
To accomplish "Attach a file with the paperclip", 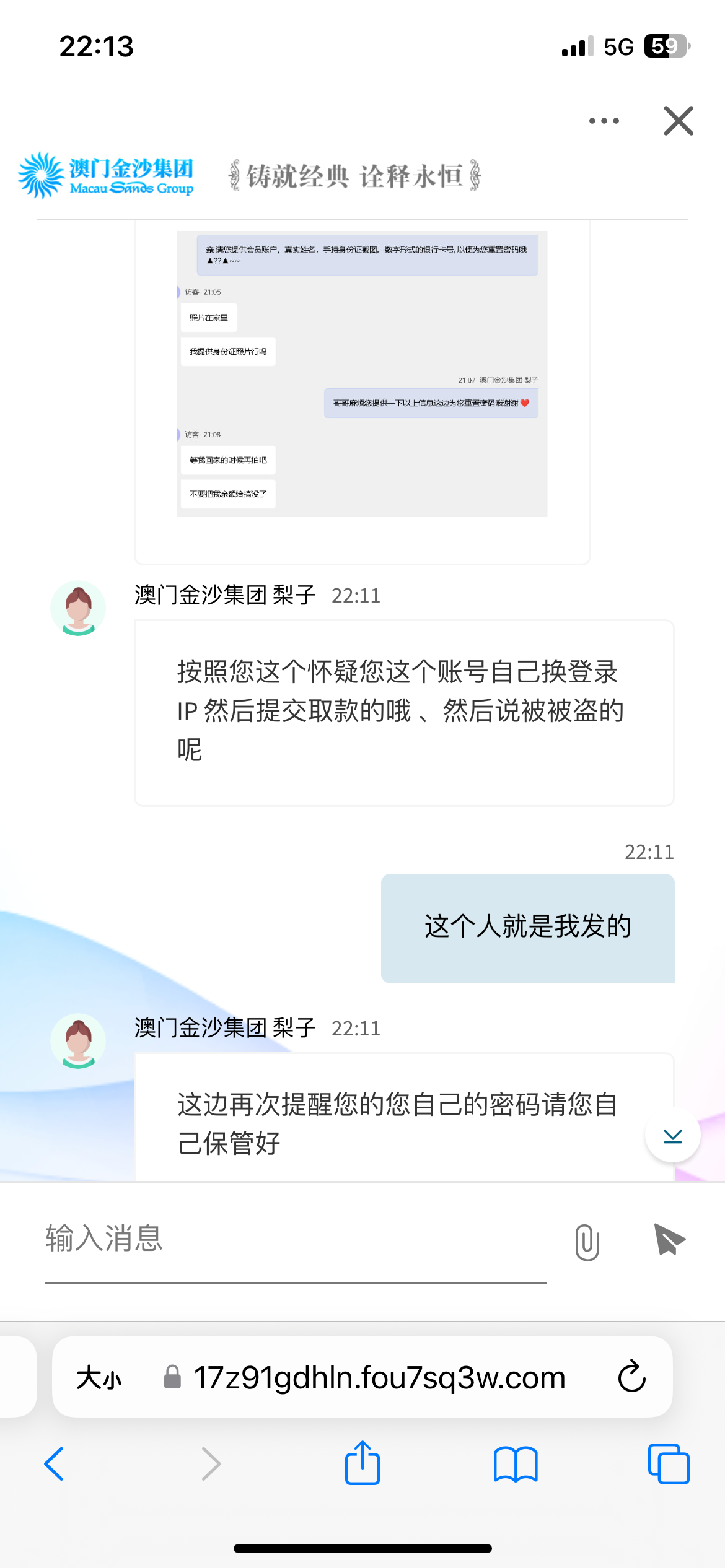I will [x=587, y=1242].
